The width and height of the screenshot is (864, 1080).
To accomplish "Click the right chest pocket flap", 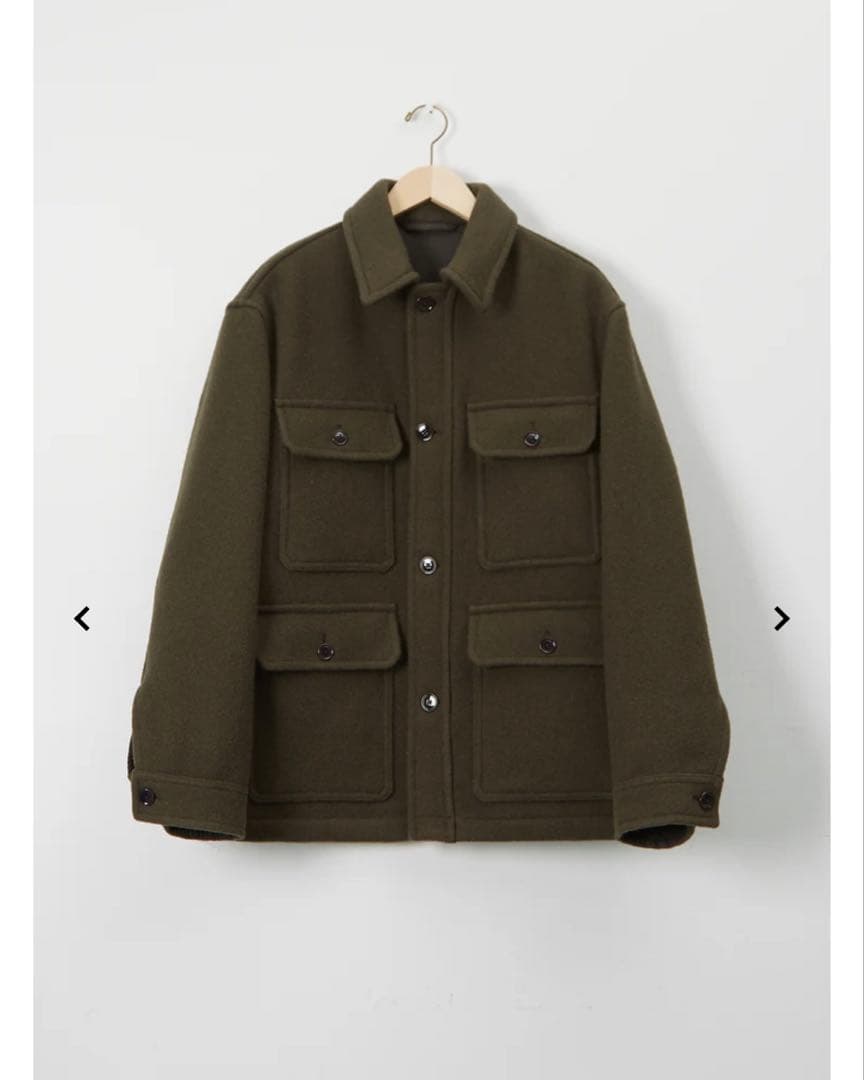I will [530, 425].
